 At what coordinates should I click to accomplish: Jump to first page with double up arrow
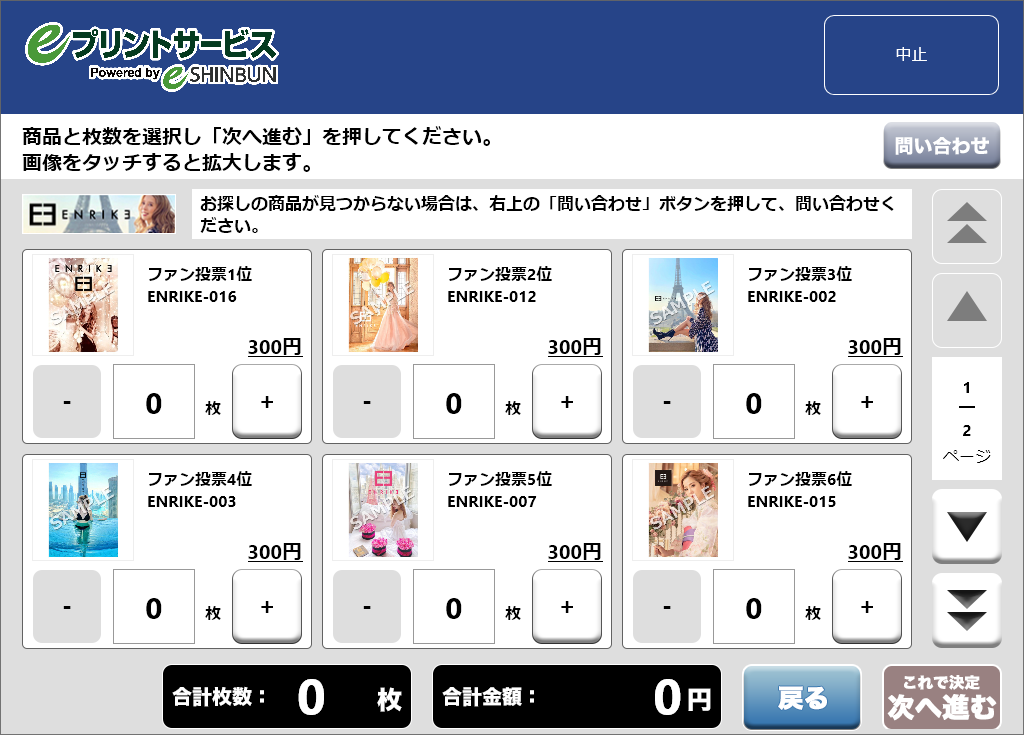966,226
